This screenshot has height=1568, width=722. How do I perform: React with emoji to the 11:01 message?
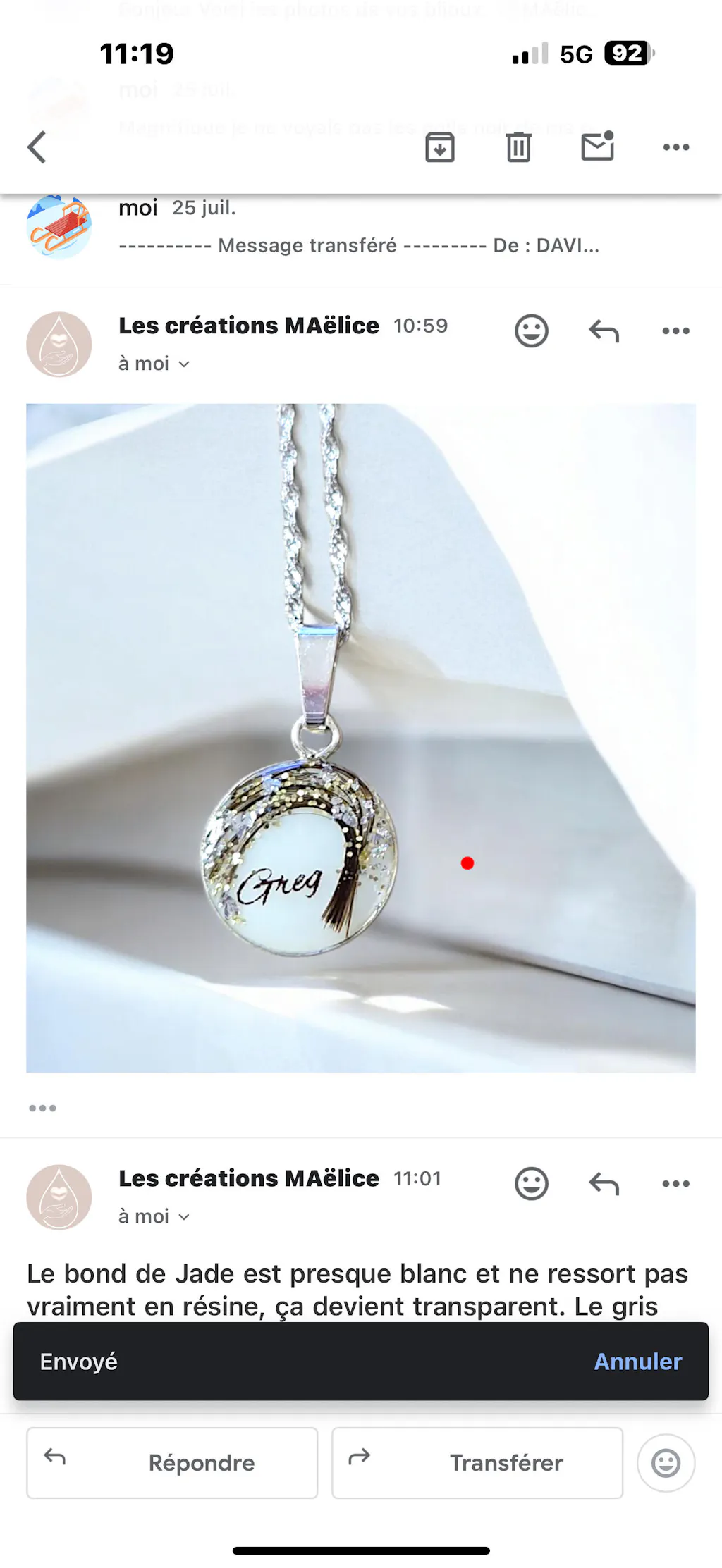531,1183
